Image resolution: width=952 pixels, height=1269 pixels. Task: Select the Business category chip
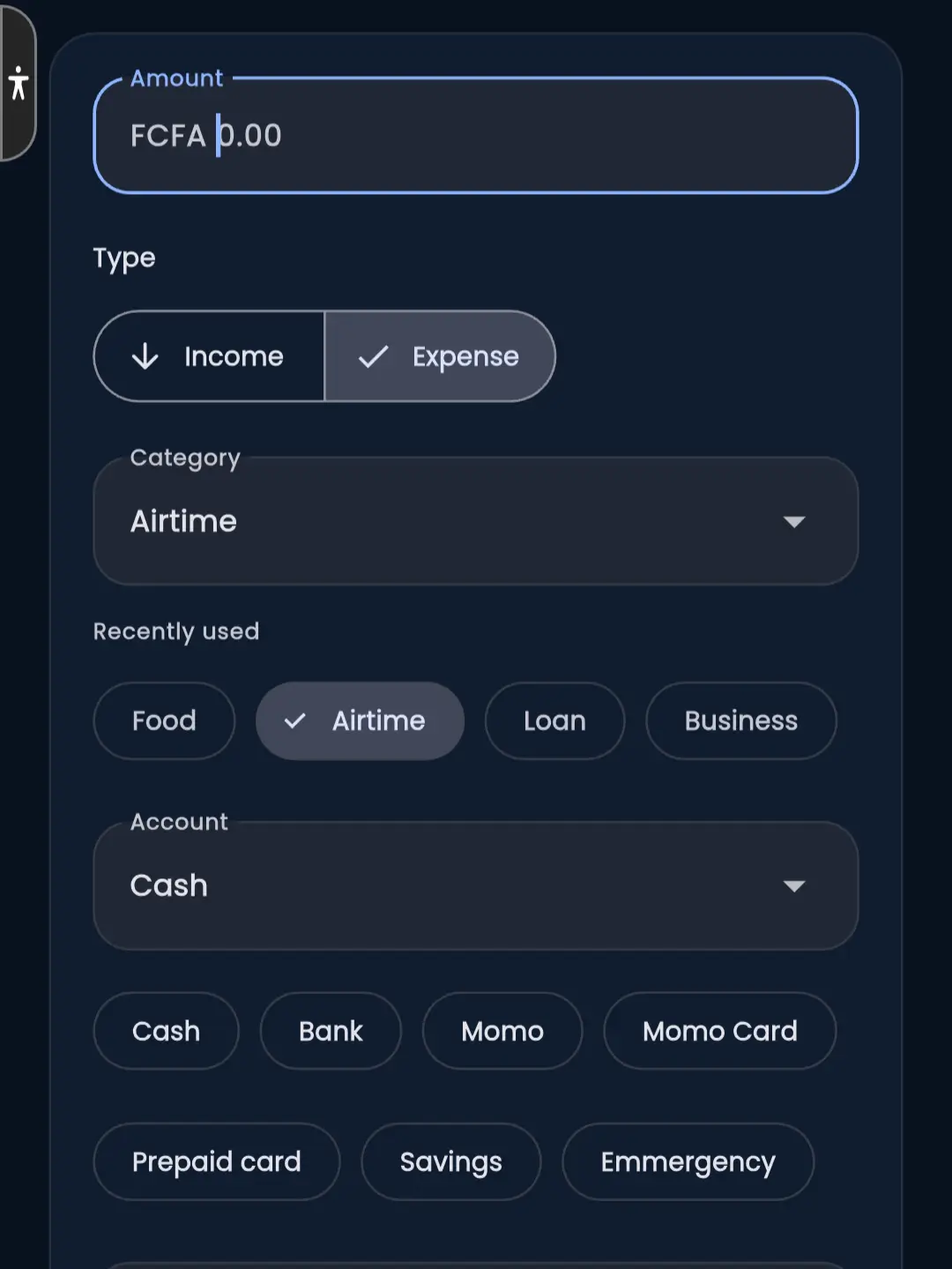coord(740,720)
